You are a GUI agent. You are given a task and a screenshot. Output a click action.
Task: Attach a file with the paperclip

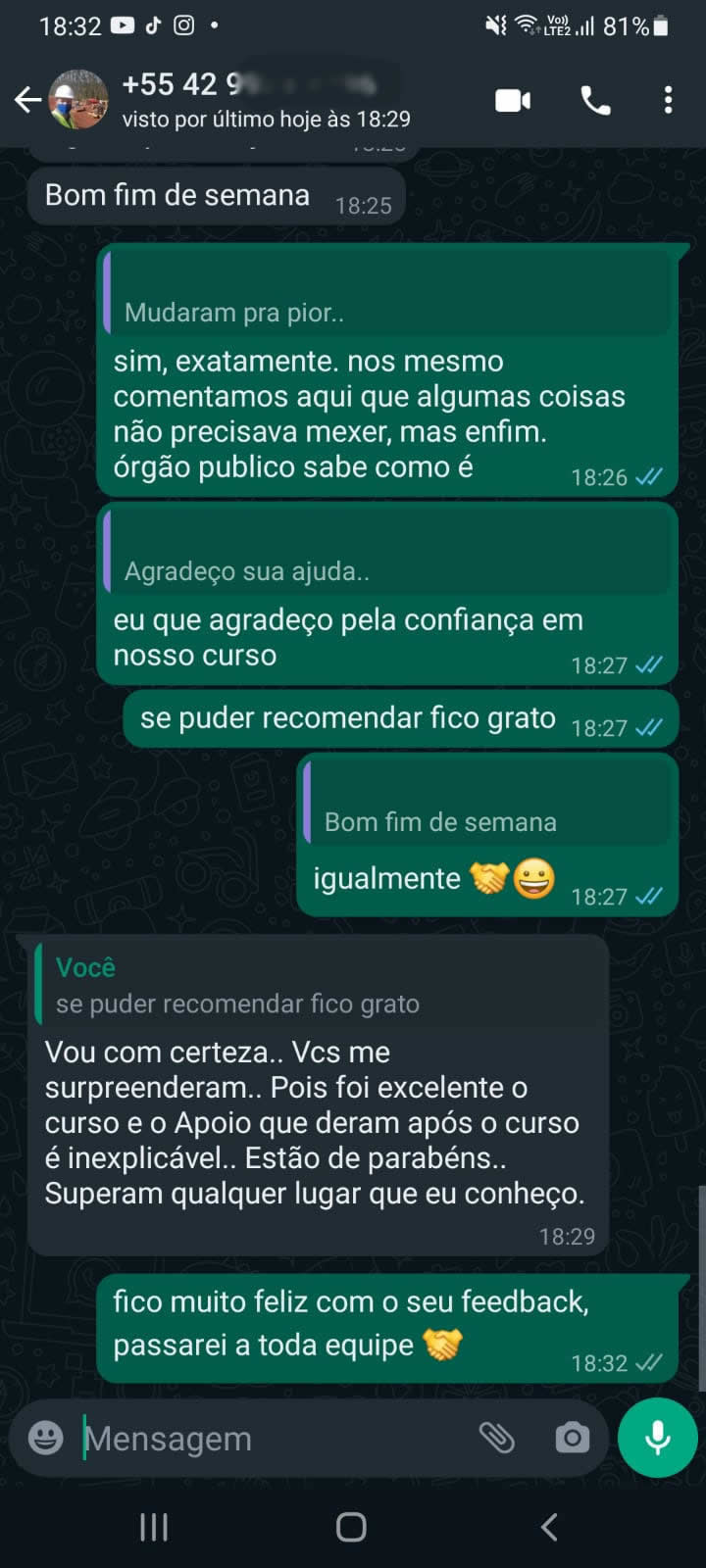point(497,1438)
